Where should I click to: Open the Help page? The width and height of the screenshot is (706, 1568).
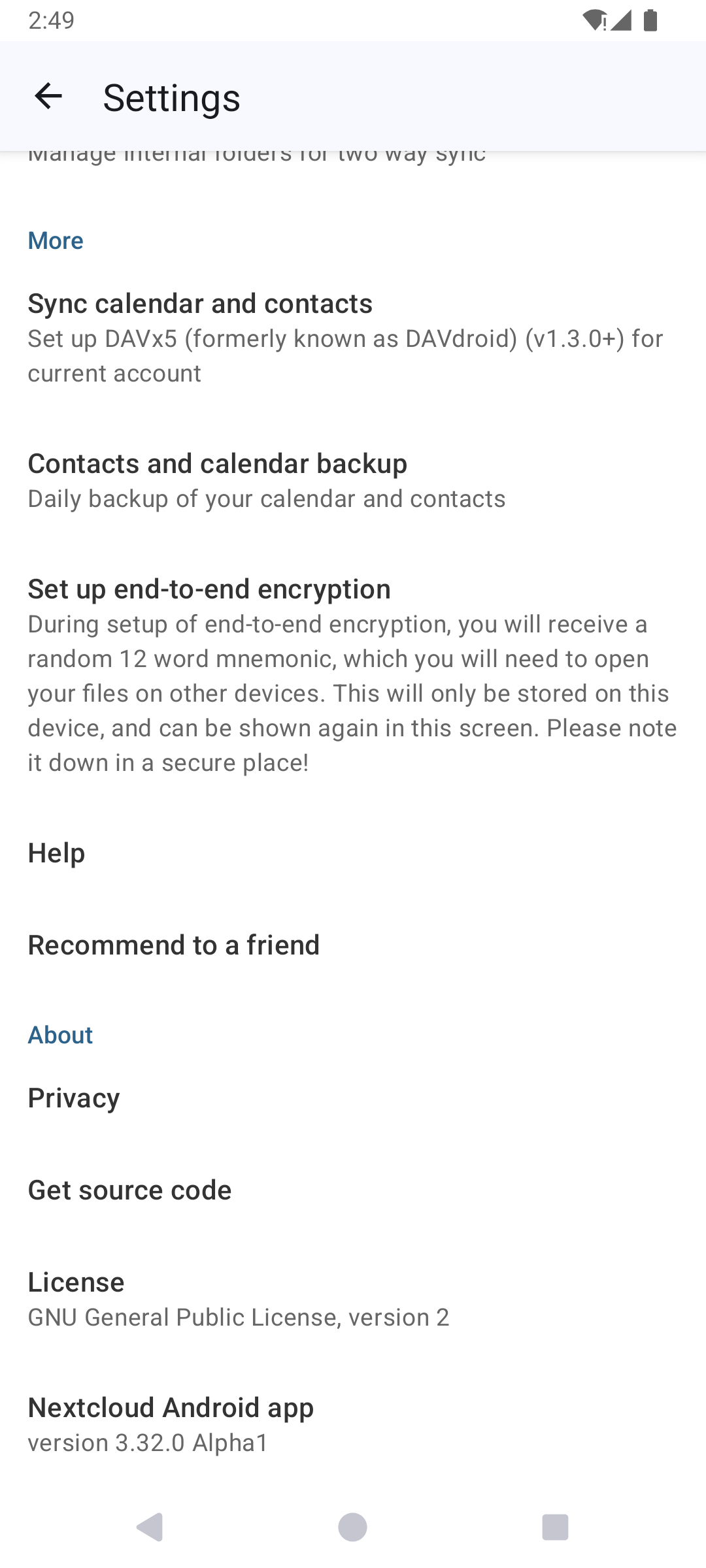[x=353, y=853]
